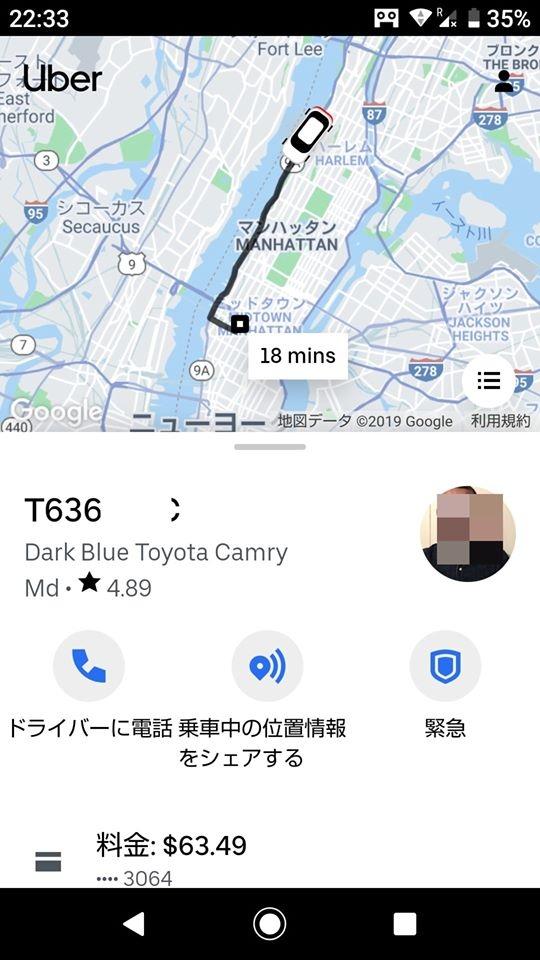This screenshot has height=960, width=540.
Task: Tap the bottom sheet drag handle
Action: (269, 447)
